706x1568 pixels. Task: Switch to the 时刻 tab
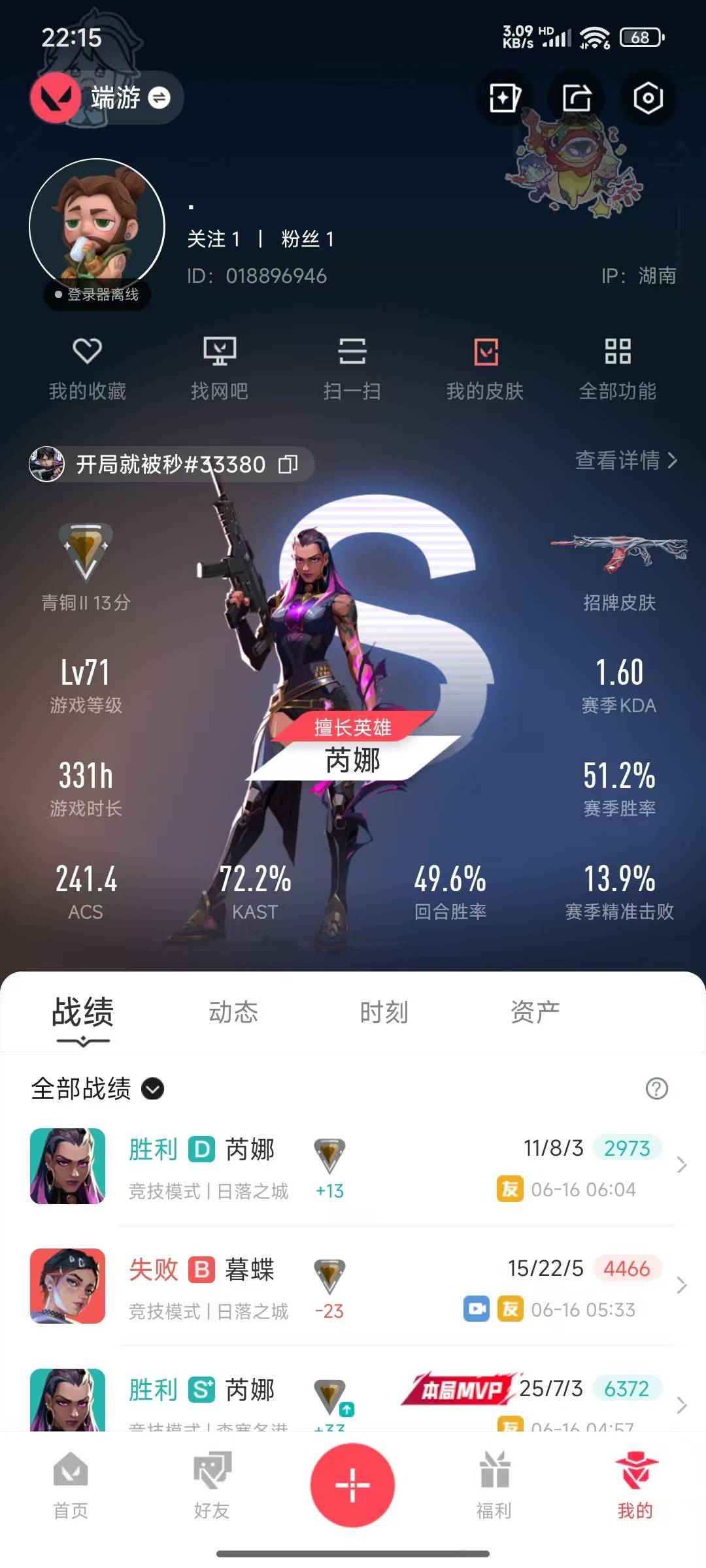coord(384,1012)
